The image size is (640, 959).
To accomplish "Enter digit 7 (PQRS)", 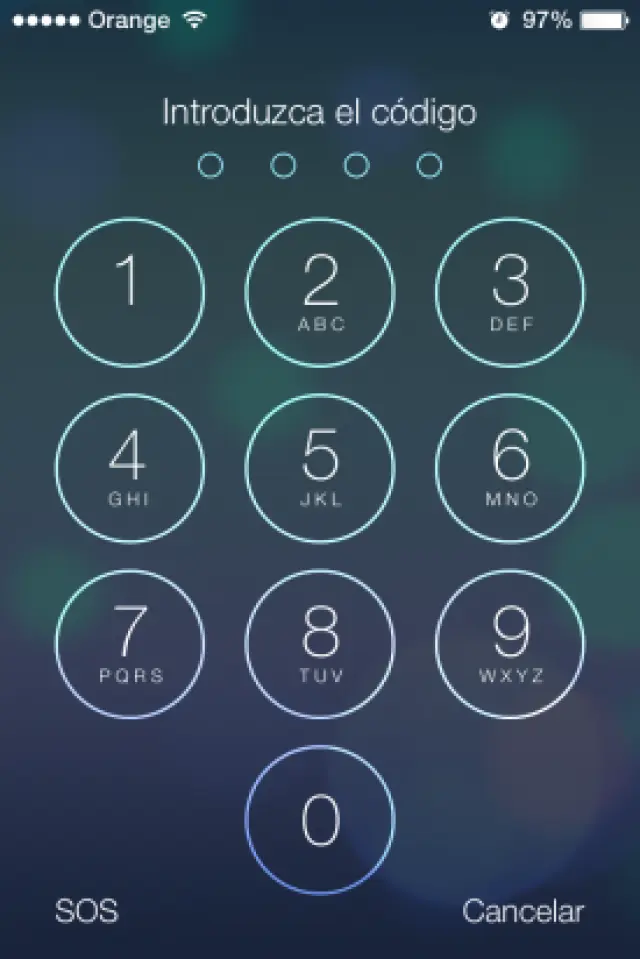I will click(x=130, y=644).
